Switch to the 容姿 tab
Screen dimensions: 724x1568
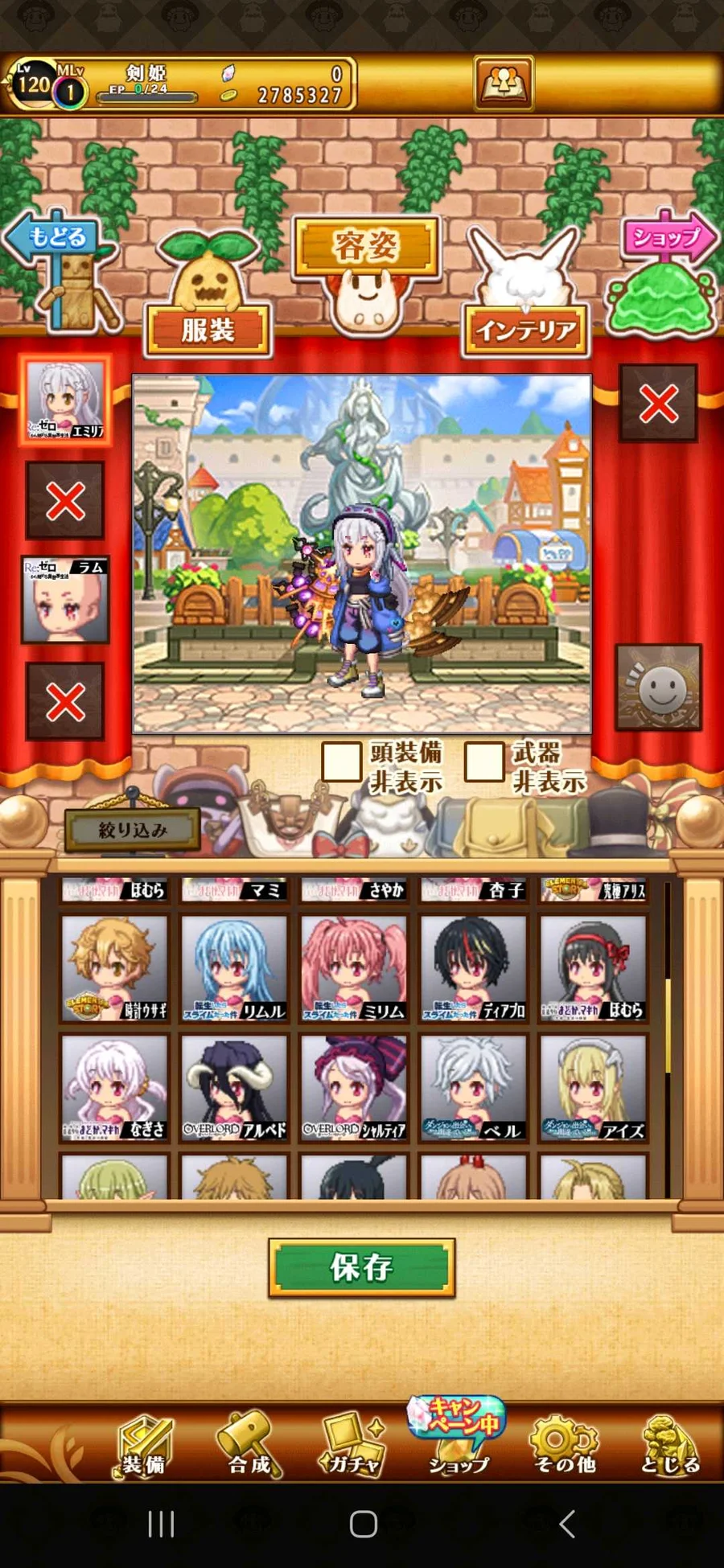366,245
